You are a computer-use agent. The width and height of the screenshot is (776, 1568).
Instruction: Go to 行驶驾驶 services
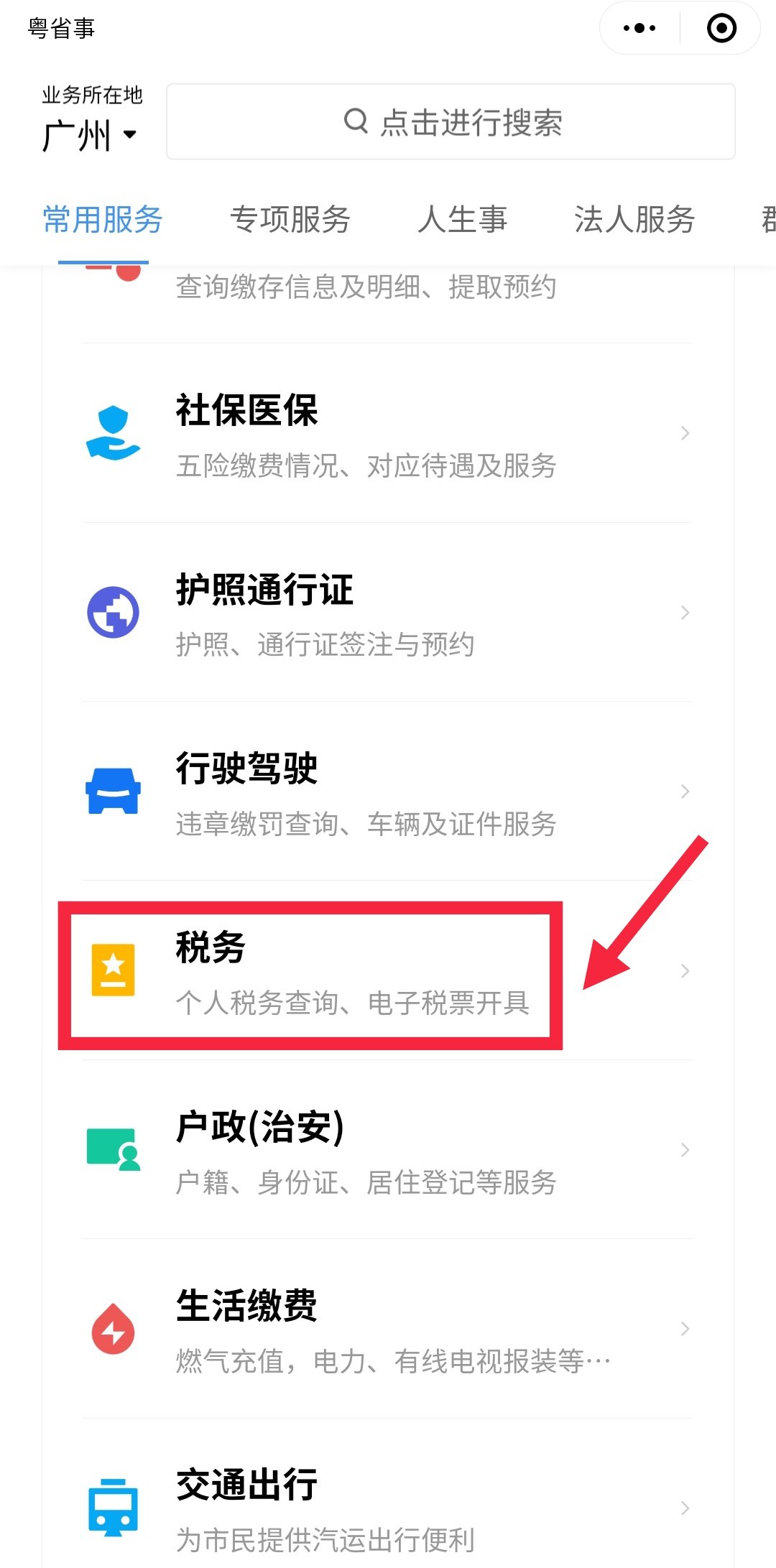[x=388, y=792]
